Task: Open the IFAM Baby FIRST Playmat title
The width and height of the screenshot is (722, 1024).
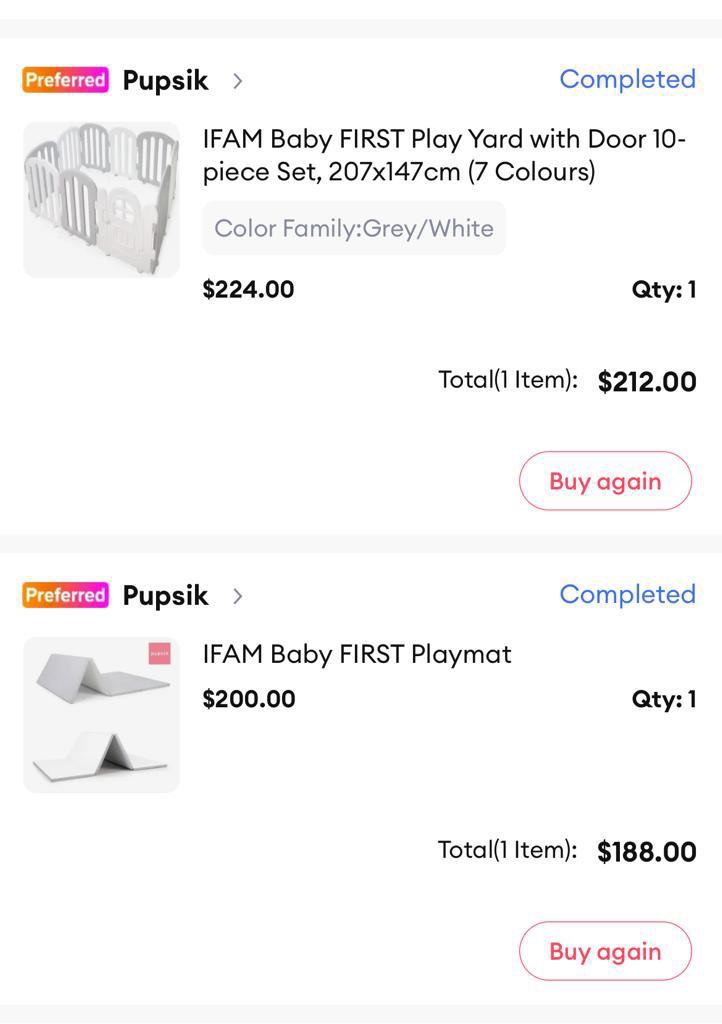Action: pyautogui.click(x=355, y=653)
